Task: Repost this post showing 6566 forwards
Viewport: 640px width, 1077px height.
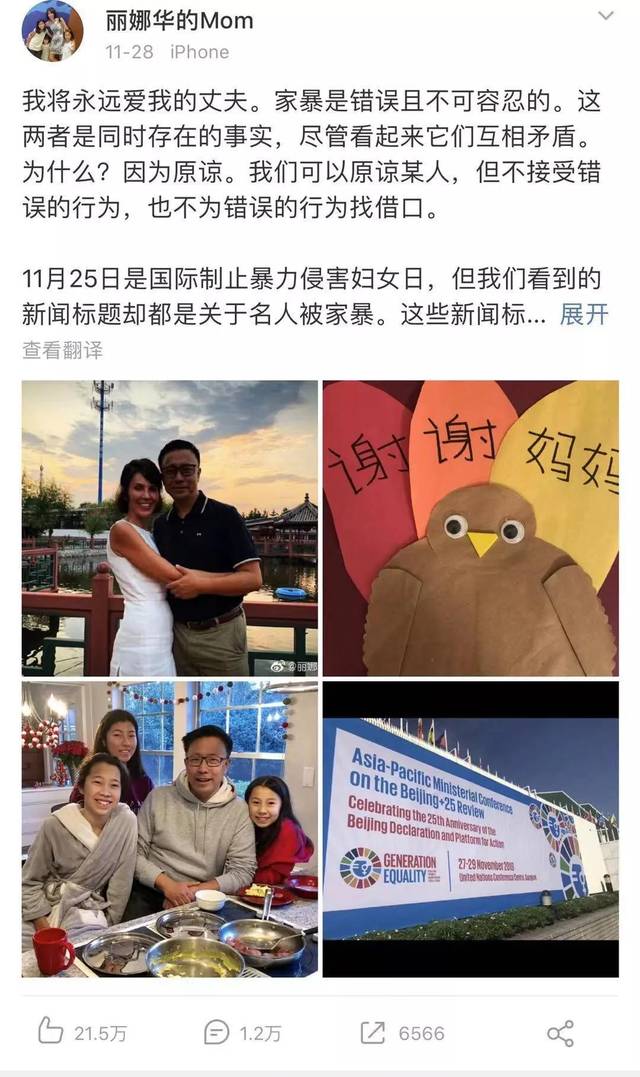Action: coord(402,1032)
